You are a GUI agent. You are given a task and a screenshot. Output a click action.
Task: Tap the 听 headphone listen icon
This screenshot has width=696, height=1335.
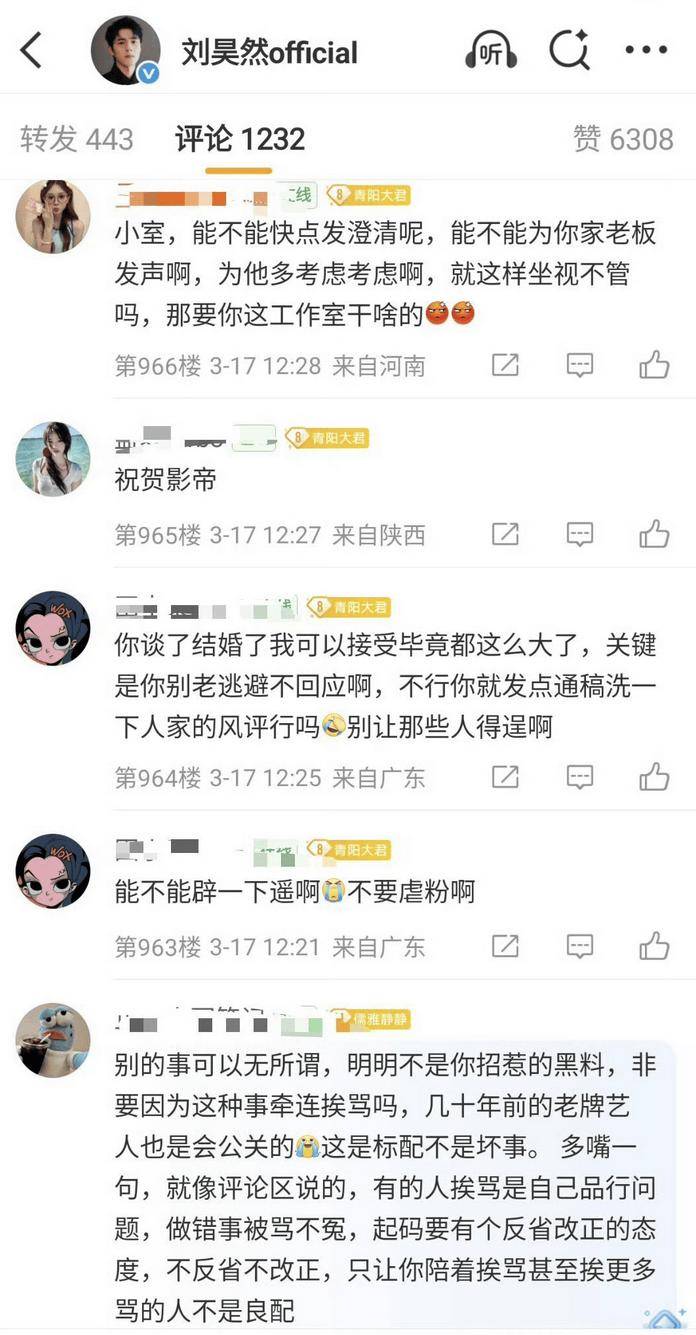coord(490,50)
